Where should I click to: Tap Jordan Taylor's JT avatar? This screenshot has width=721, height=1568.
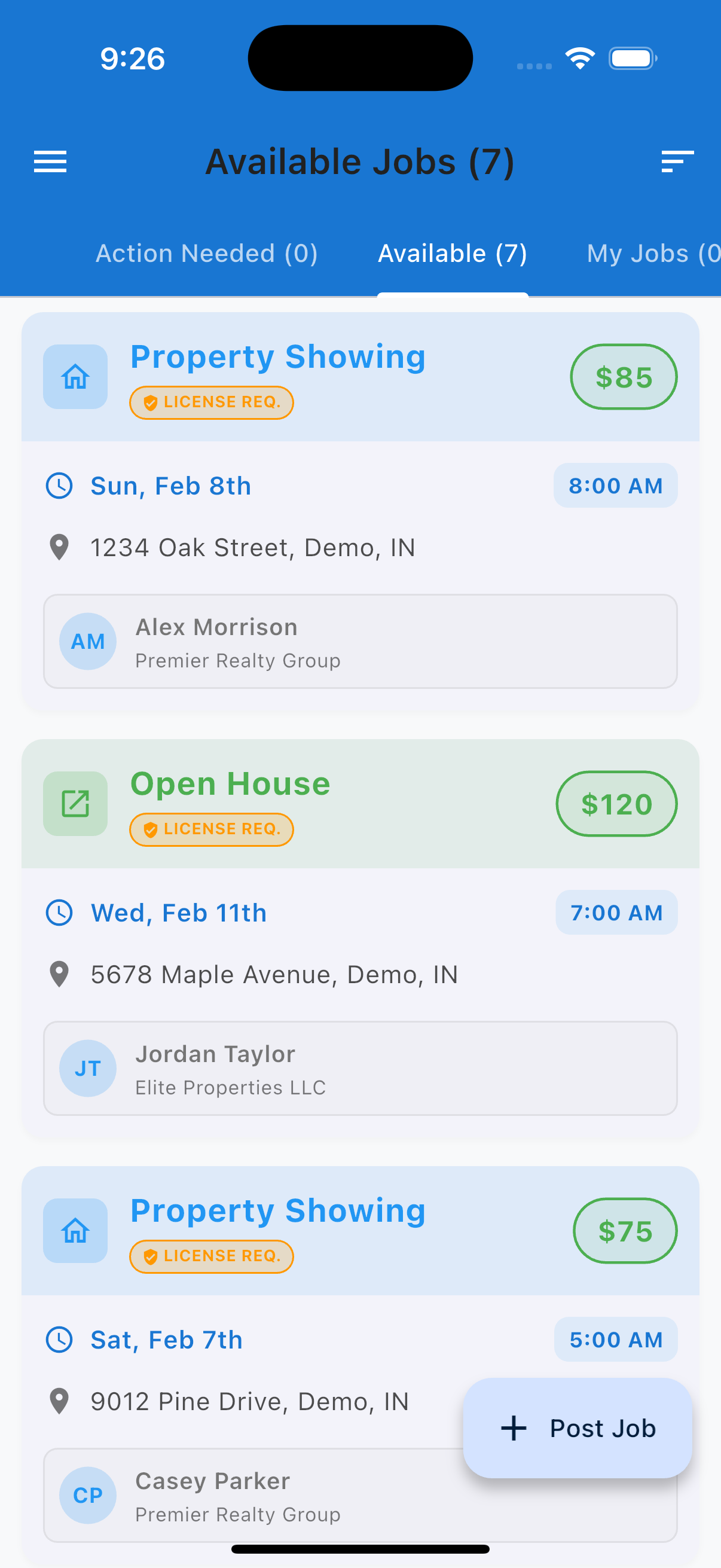click(x=88, y=1068)
